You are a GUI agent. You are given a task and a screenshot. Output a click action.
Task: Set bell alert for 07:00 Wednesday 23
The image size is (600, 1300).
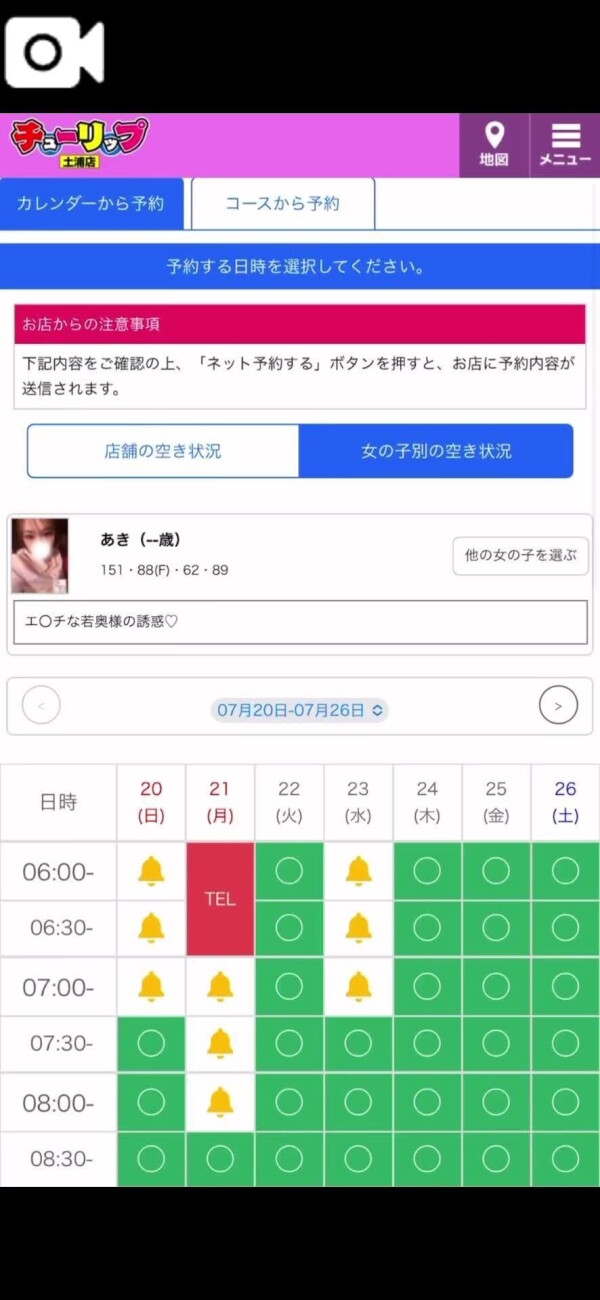click(358, 987)
